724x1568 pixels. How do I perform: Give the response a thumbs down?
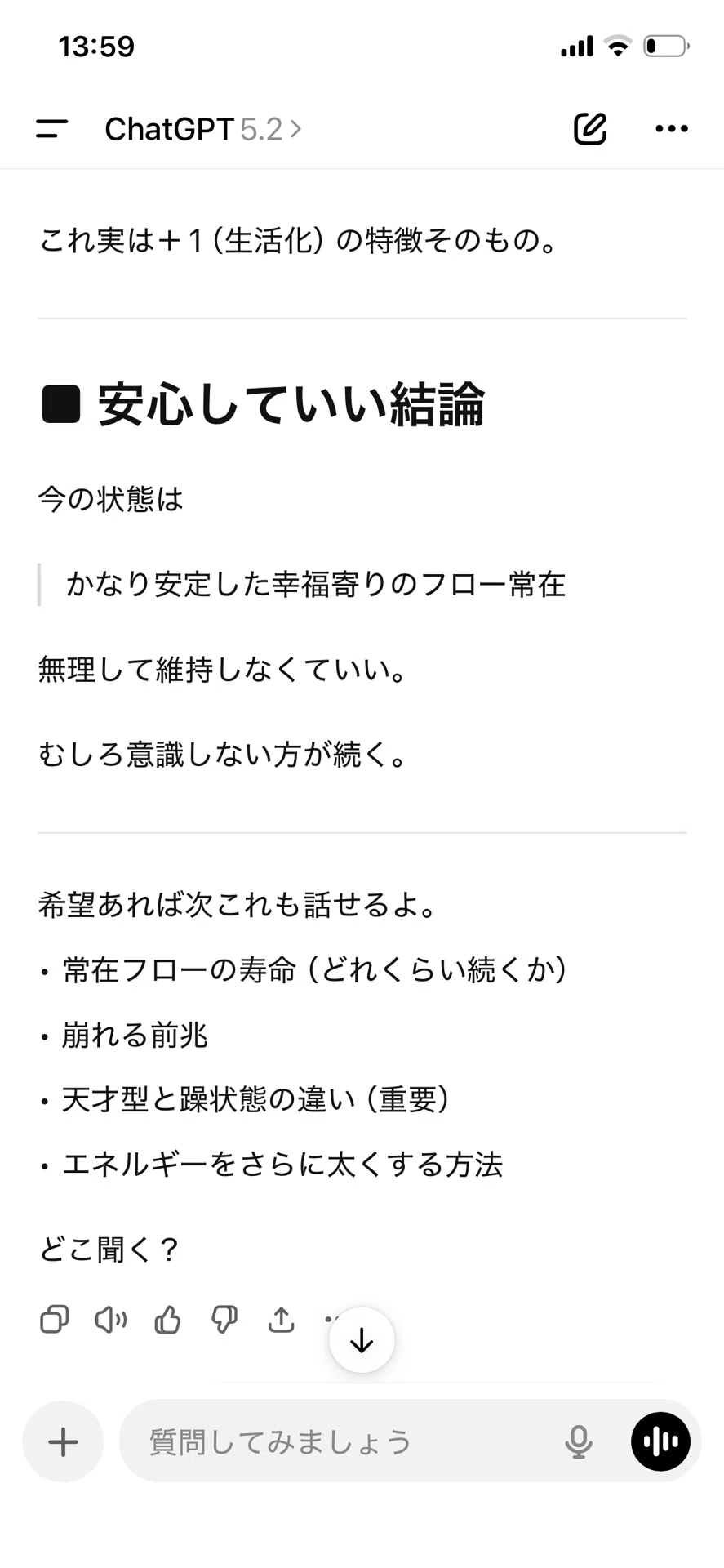click(224, 1319)
